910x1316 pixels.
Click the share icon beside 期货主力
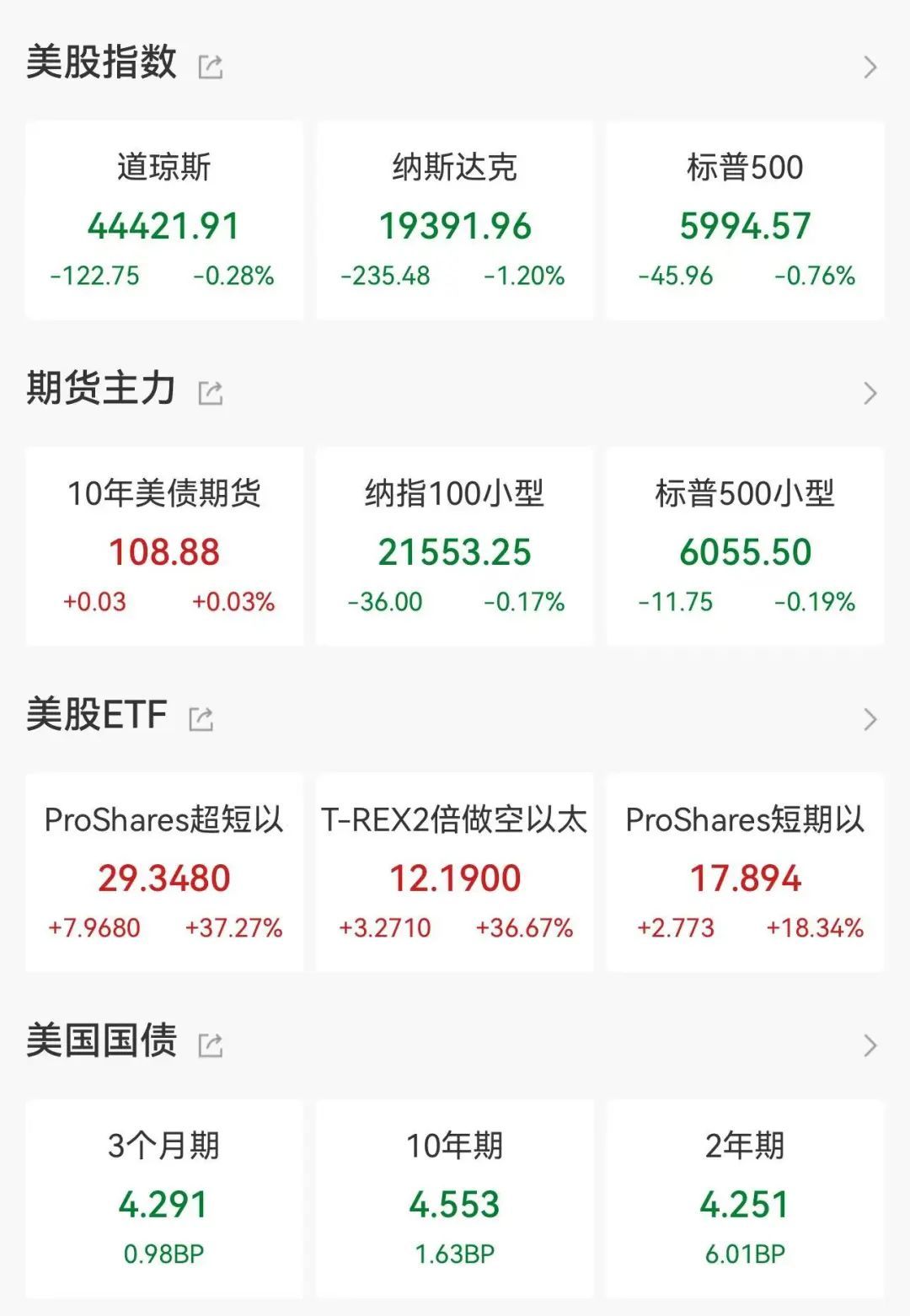coord(209,390)
